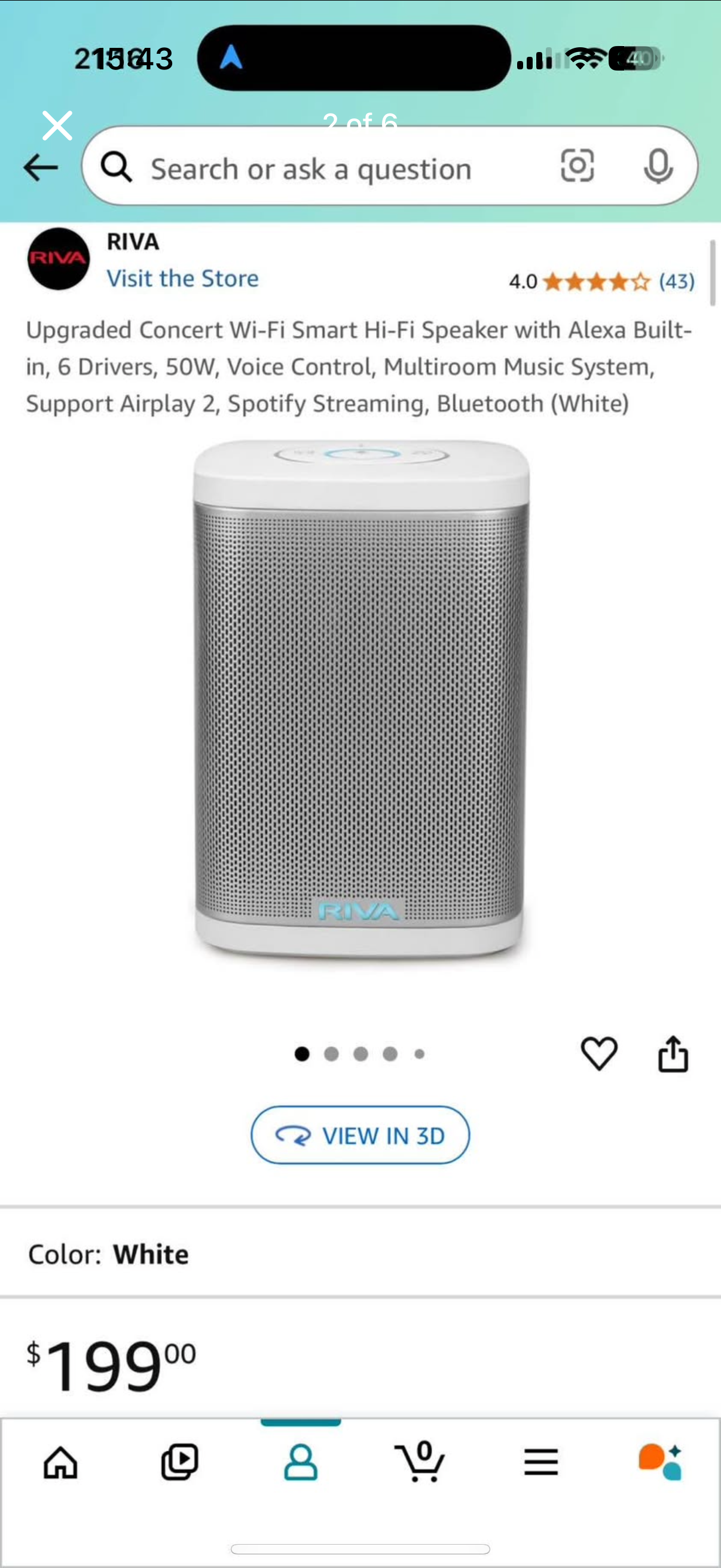Close the viewer with the X

click(x=57, y=126)
